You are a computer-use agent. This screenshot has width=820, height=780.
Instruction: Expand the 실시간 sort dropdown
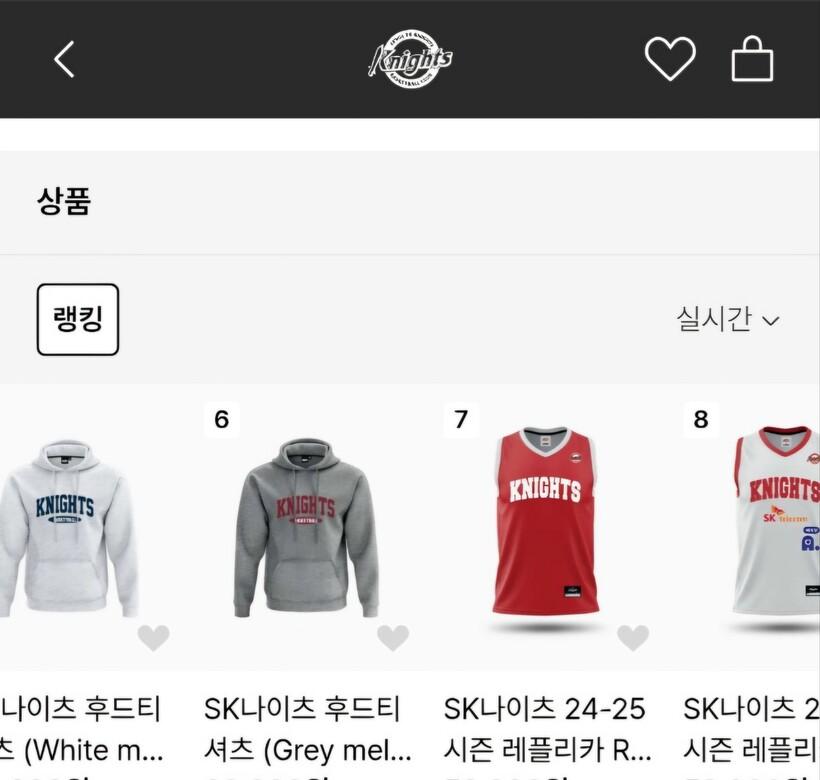[x=727, y=320]
